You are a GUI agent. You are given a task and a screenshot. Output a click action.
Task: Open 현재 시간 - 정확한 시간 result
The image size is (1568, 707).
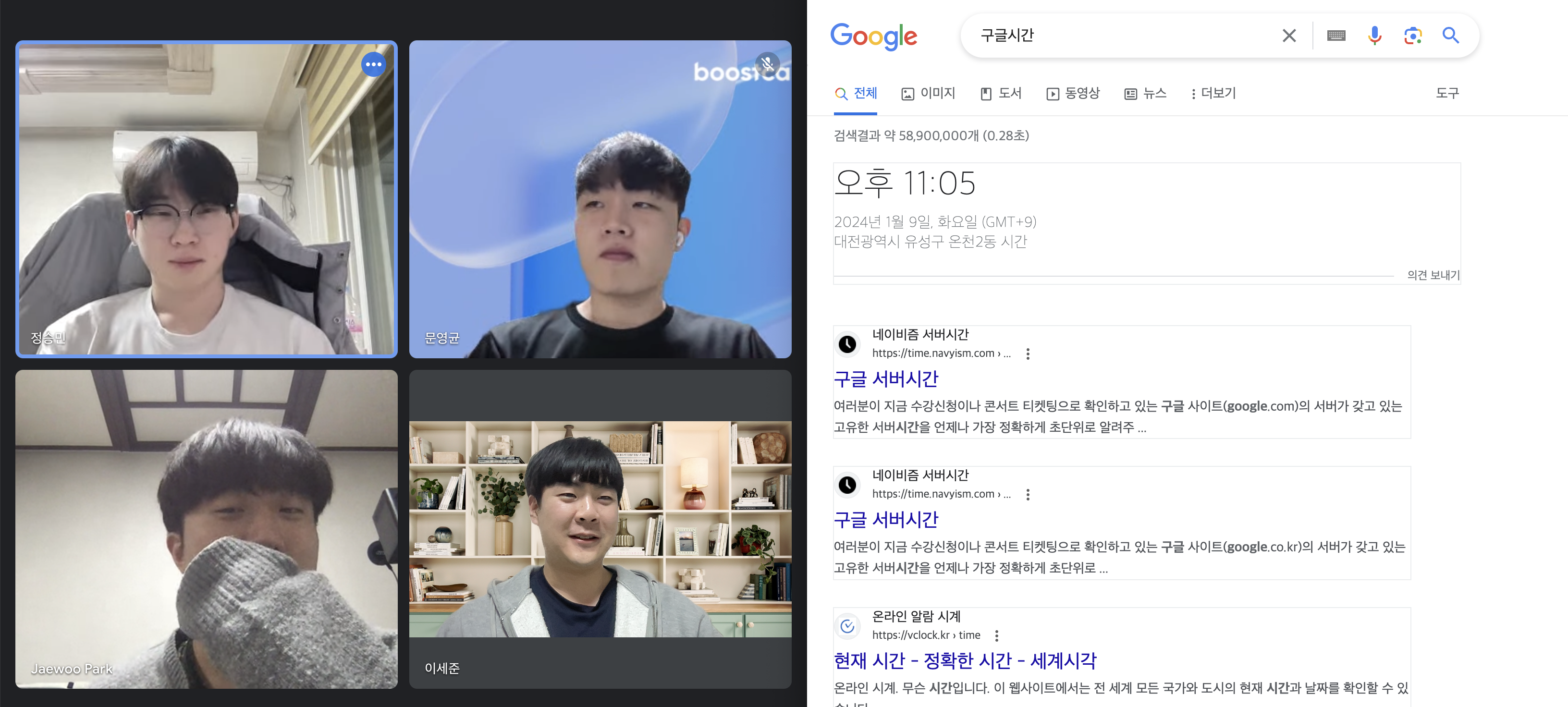(965, 661)
